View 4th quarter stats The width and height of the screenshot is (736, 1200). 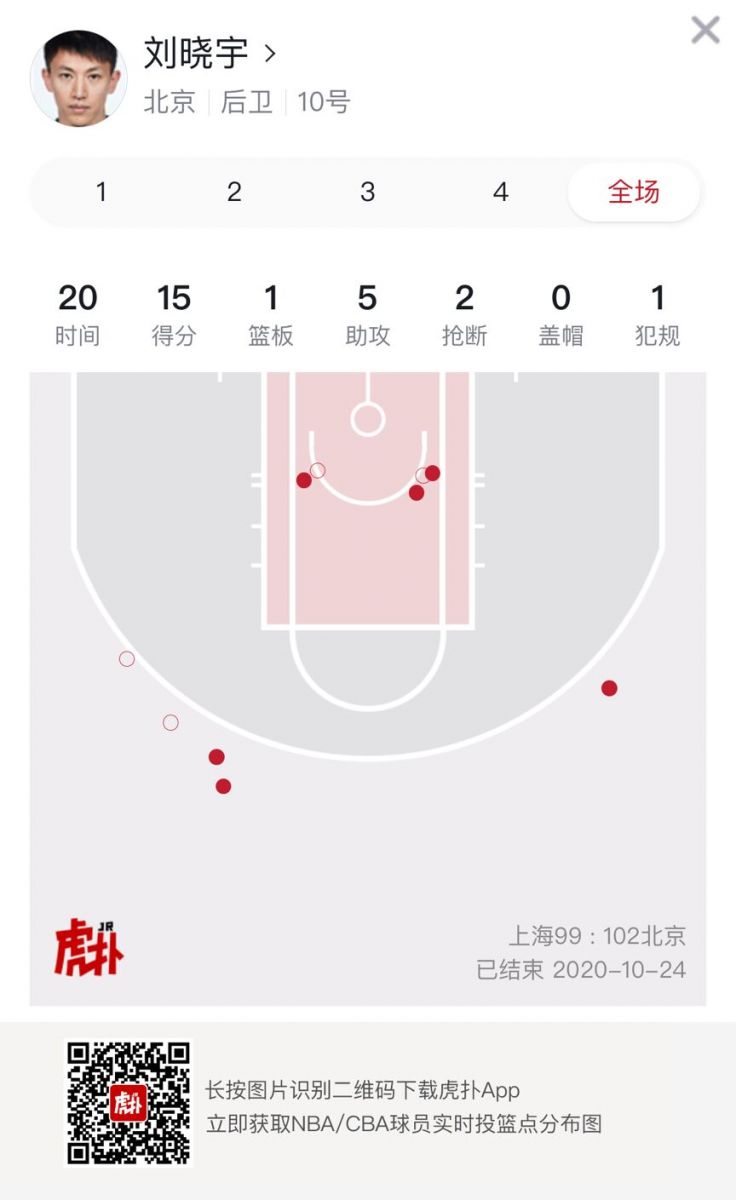pos(501,192)
